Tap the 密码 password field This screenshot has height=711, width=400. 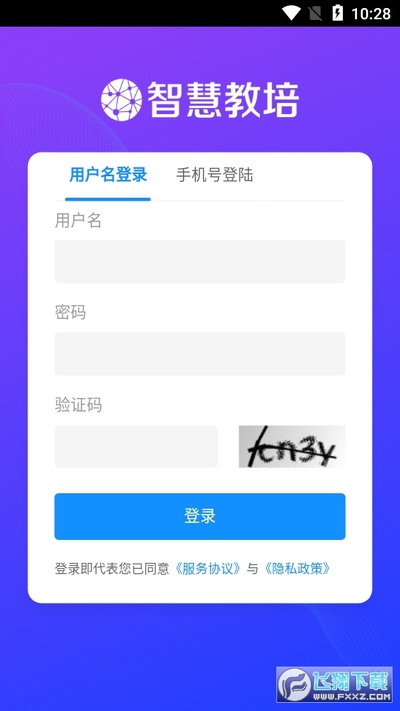click(200, 354)
